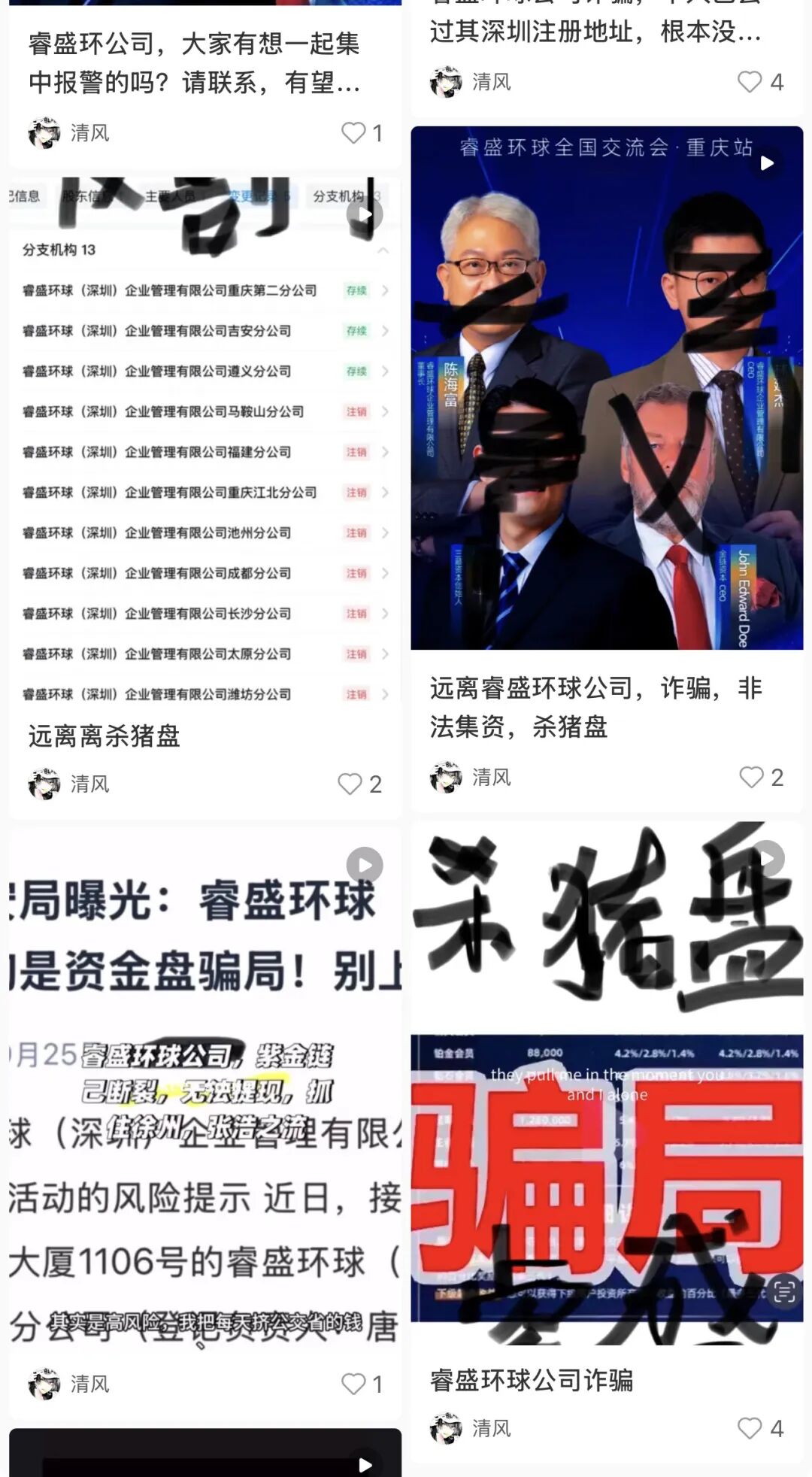This screenshot has height=1477, width=812.
Task: Open the post titled '过其深圳注册地址，根本没…'
Action: tap(595, 32)
